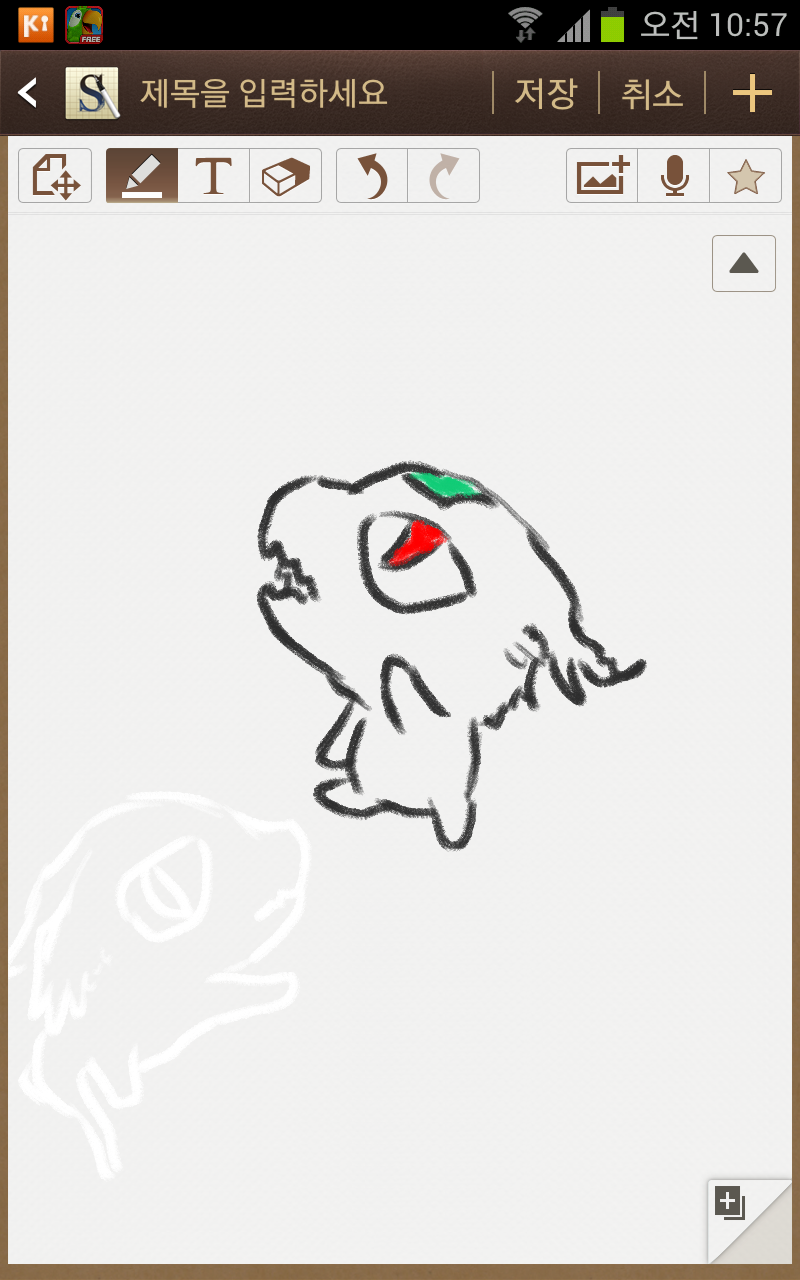Undo the last stroke
This screenshot has height=1280, width=800.
tap(372, 176)
